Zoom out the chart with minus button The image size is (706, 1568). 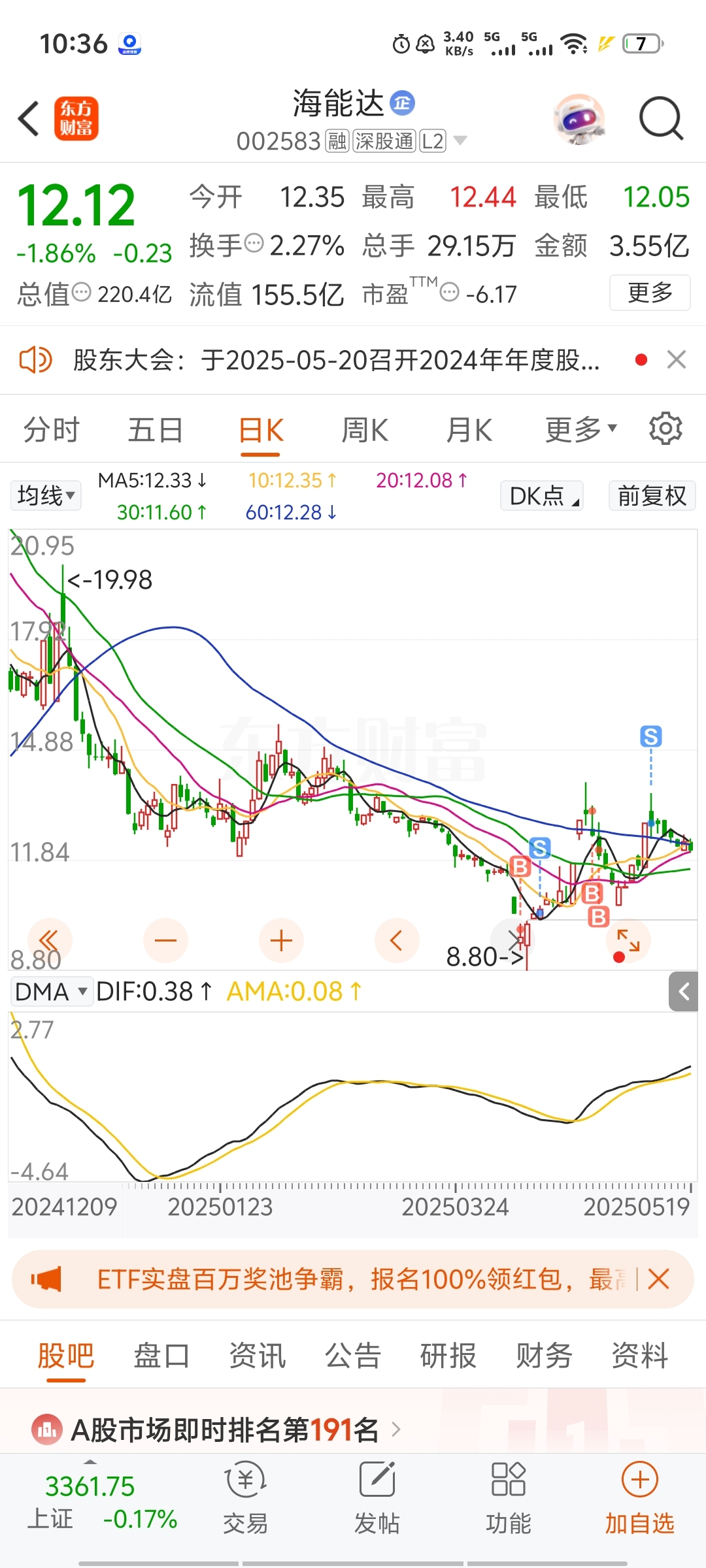pos(165,941)
